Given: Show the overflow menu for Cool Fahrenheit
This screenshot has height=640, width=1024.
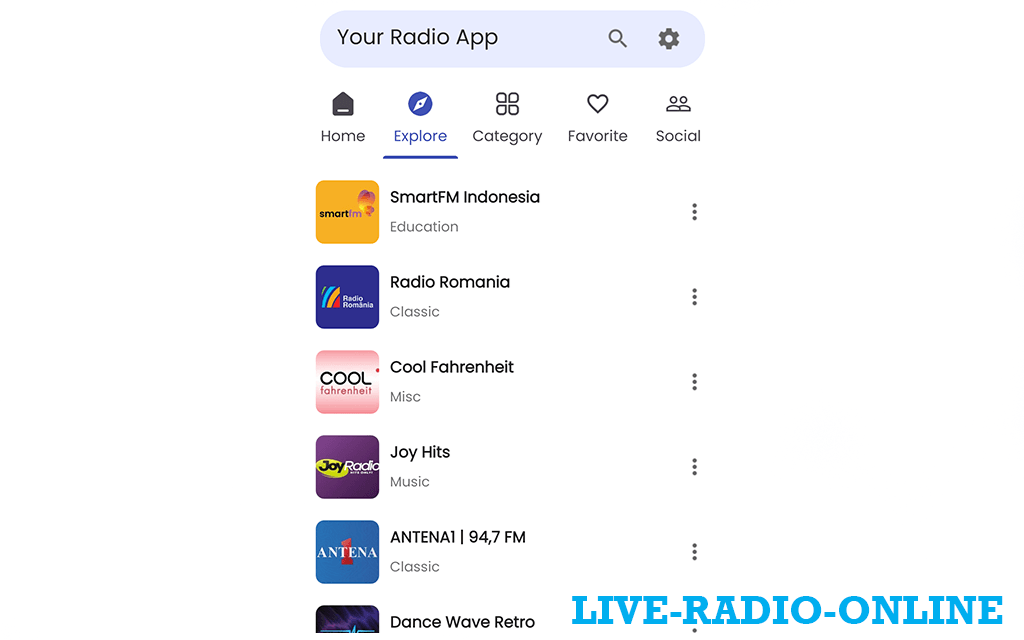Looking at the screenshot, I should tap(694, 382).
